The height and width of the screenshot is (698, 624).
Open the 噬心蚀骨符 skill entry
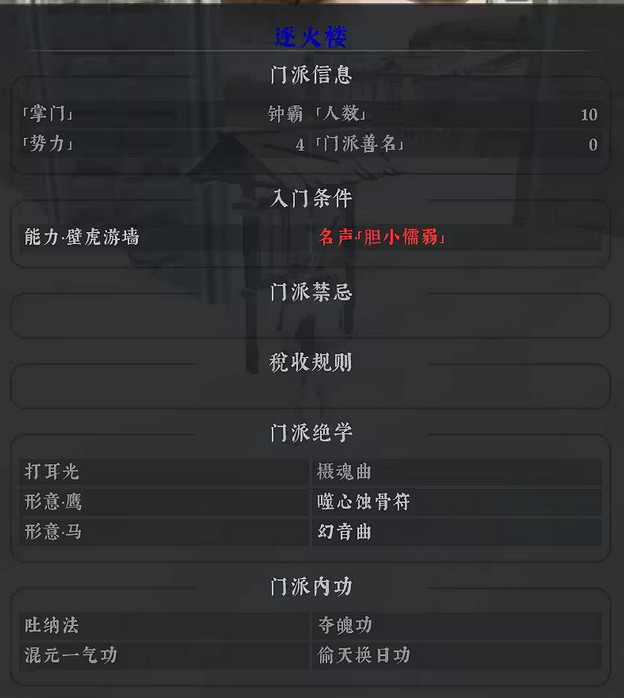(x=364, y=501)
